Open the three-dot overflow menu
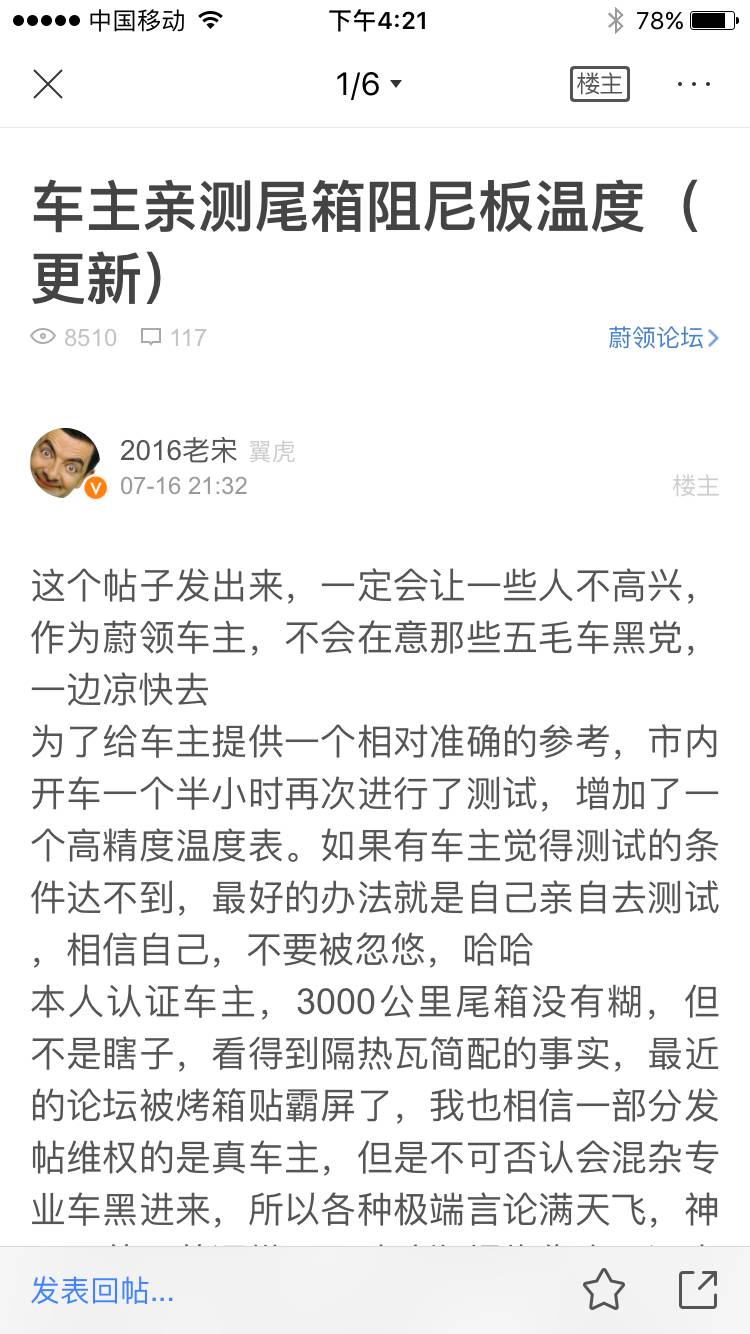The width and height of the screenshot is (750, 1334). tap(693, 85)
